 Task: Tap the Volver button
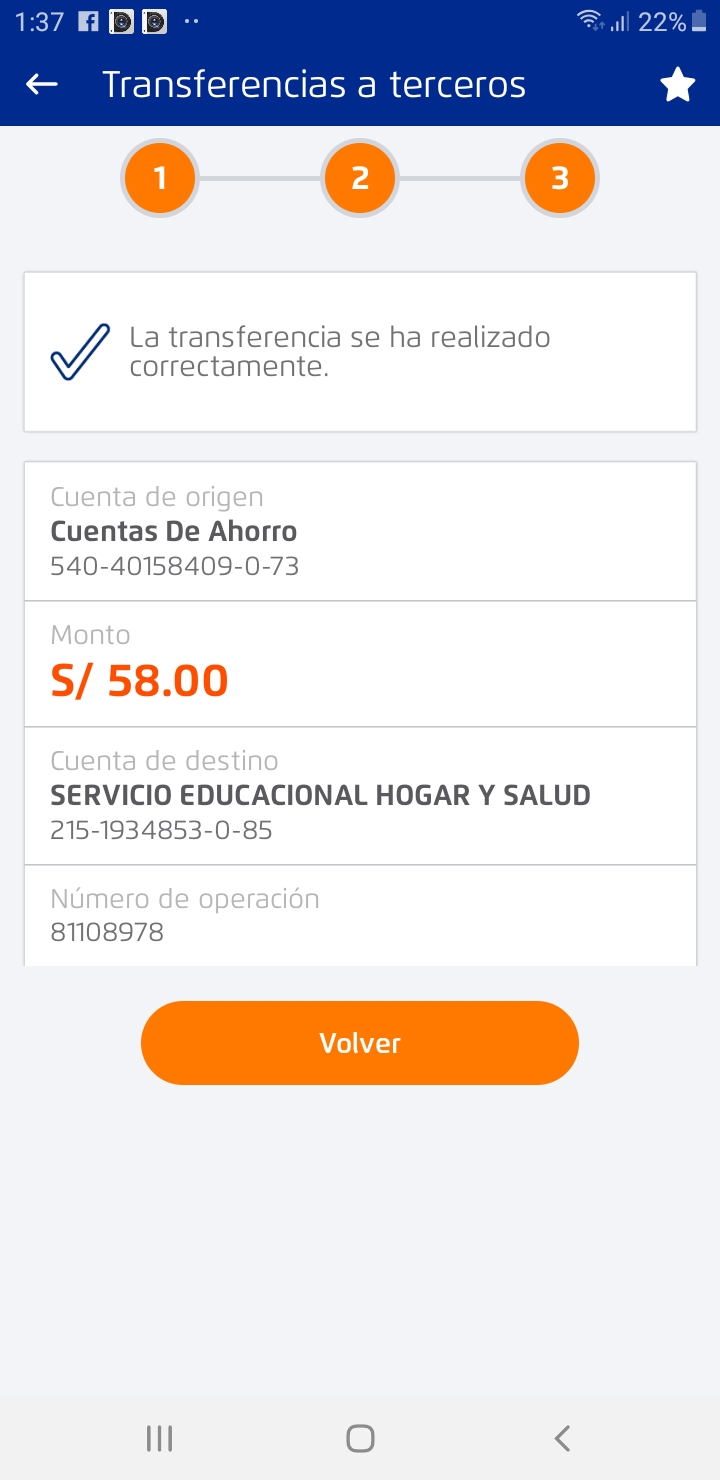click(x=360, y=1043)
